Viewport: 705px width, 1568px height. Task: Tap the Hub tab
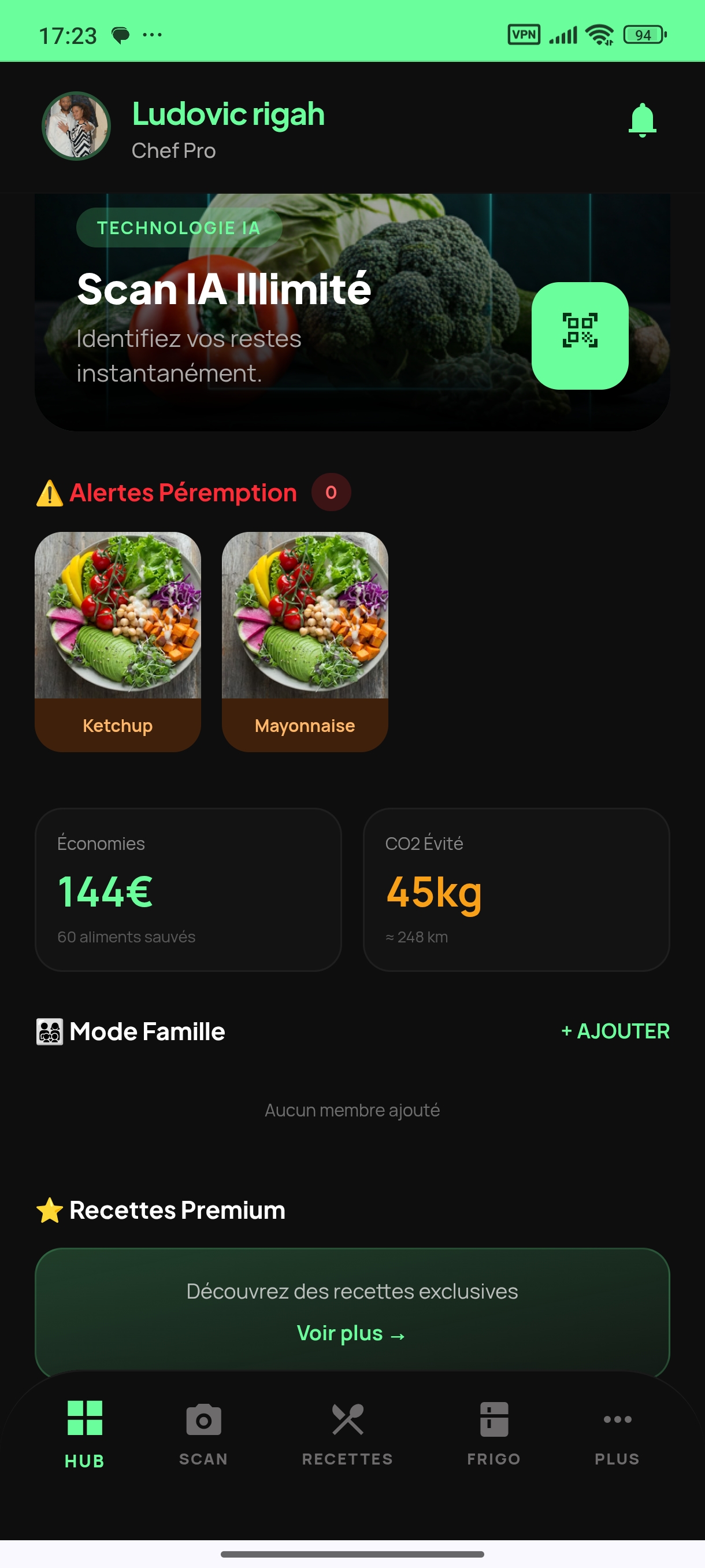(x=84, y=1434)
